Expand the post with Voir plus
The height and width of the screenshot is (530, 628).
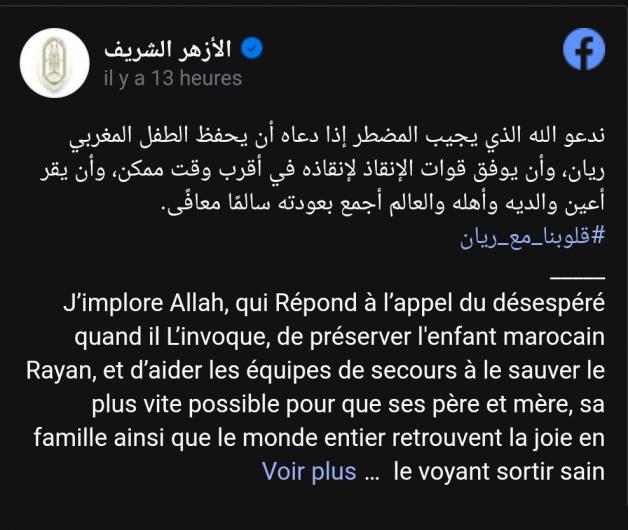(x=309, y=472)
